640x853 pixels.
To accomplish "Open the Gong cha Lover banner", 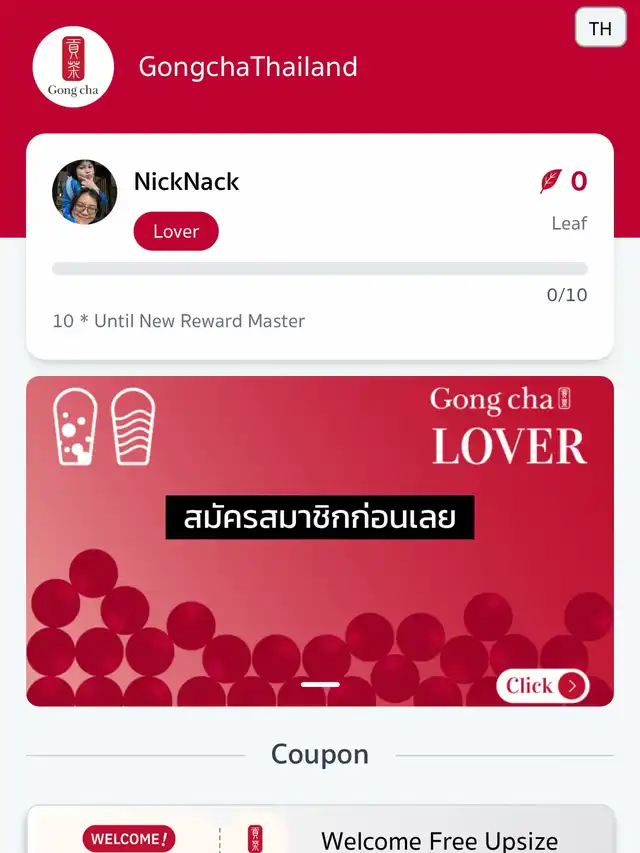I will point(320,540).
